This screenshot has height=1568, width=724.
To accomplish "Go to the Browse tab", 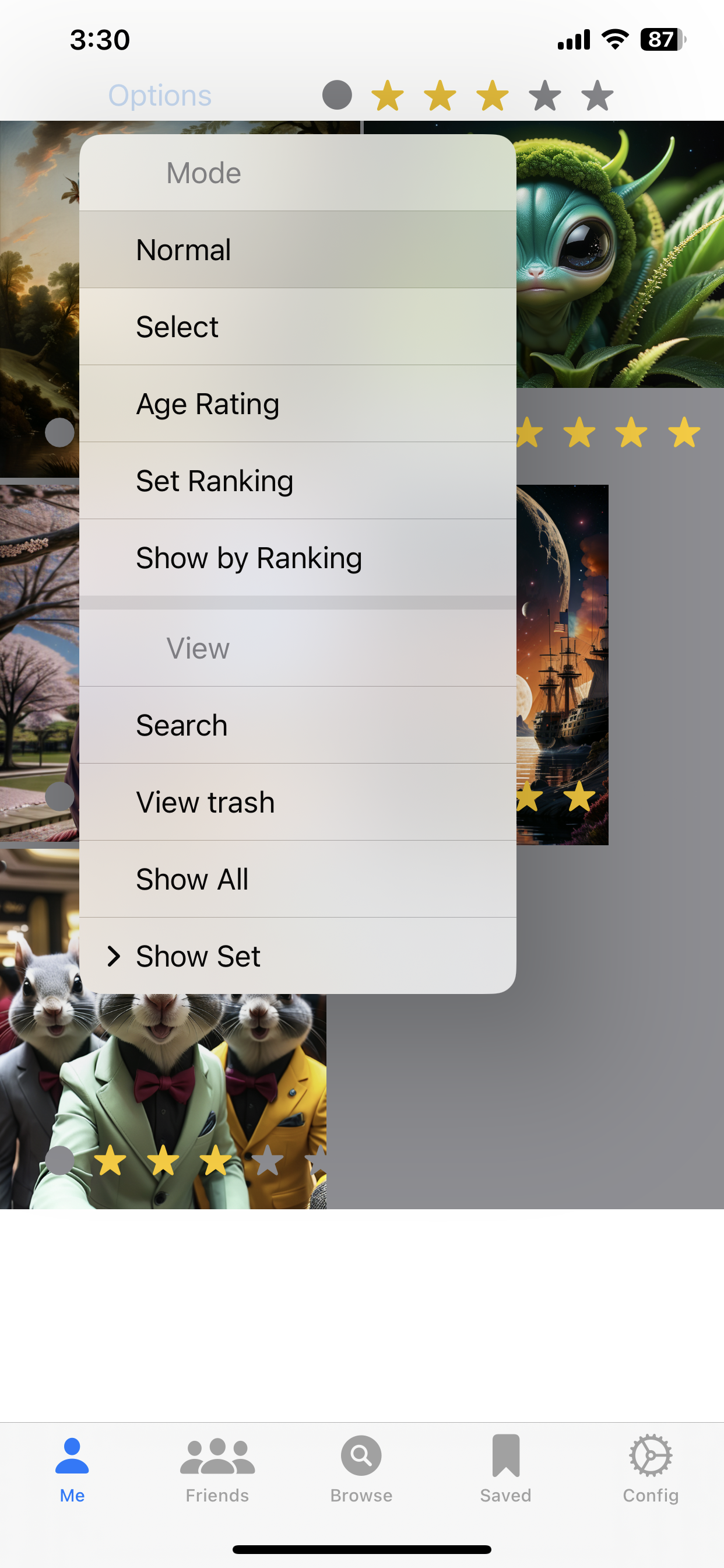I will tap(361, 1468).
